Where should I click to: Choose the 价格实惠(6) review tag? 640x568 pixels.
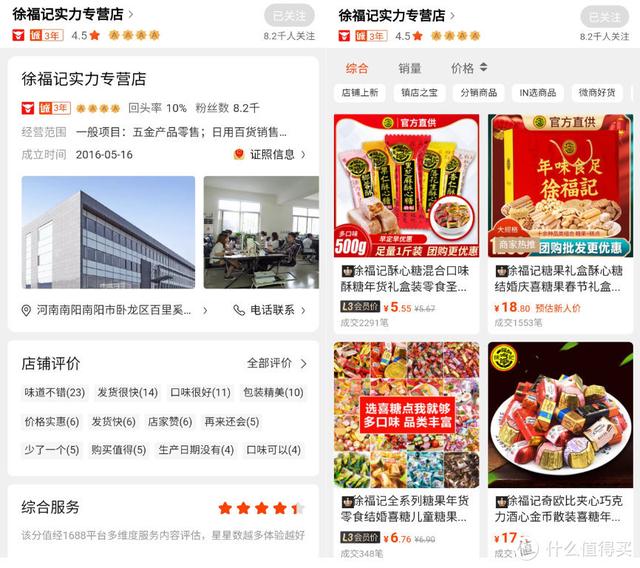pos(50,422)
